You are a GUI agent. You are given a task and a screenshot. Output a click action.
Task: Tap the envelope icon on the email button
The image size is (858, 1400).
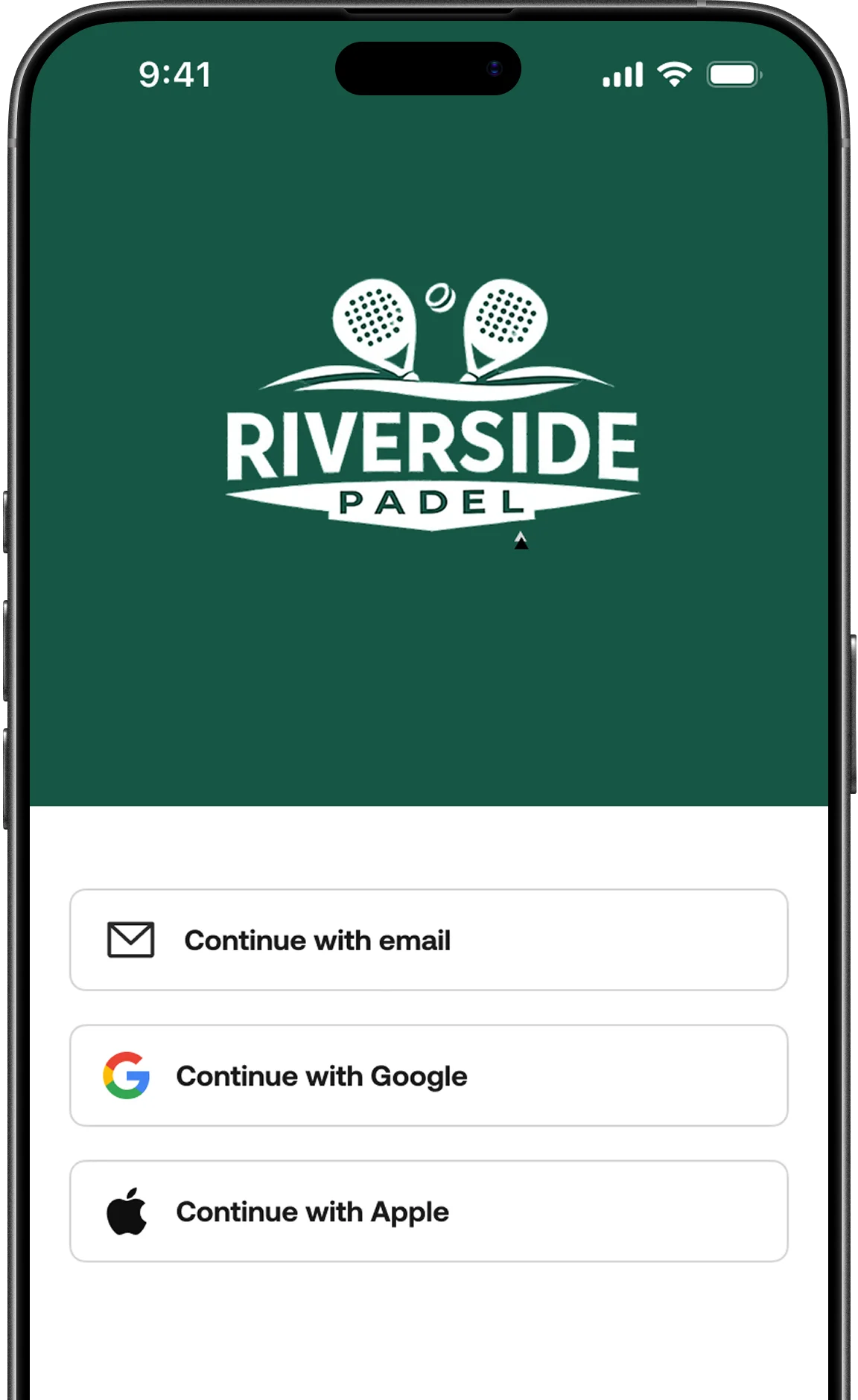click(131, 940)
